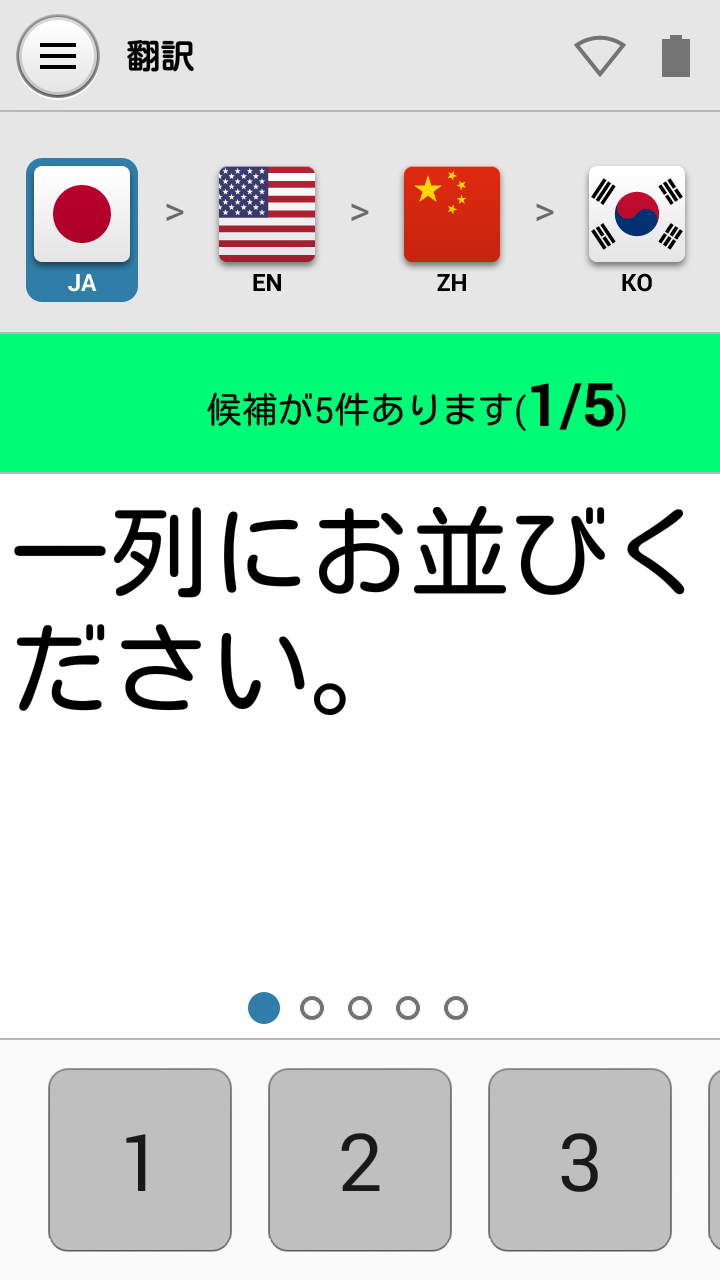Open the hamburger menu
This screenshot has height=1280, width=720.
[58, 56]
